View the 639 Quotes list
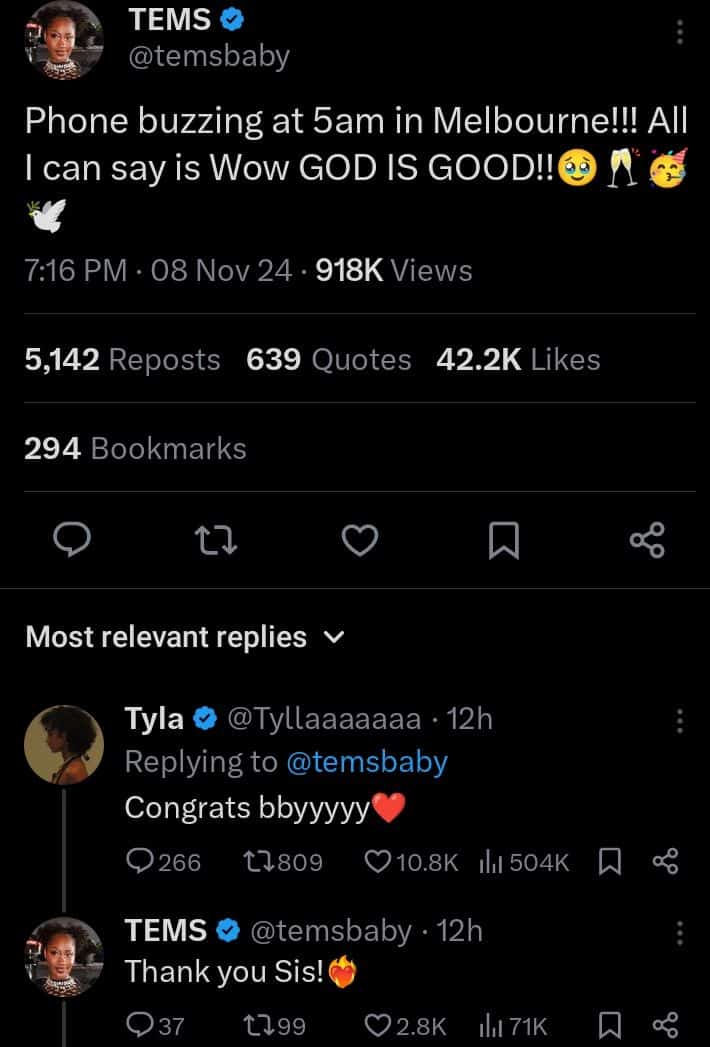This screenshot has width=710, height=1047. (x=329, y=360)
